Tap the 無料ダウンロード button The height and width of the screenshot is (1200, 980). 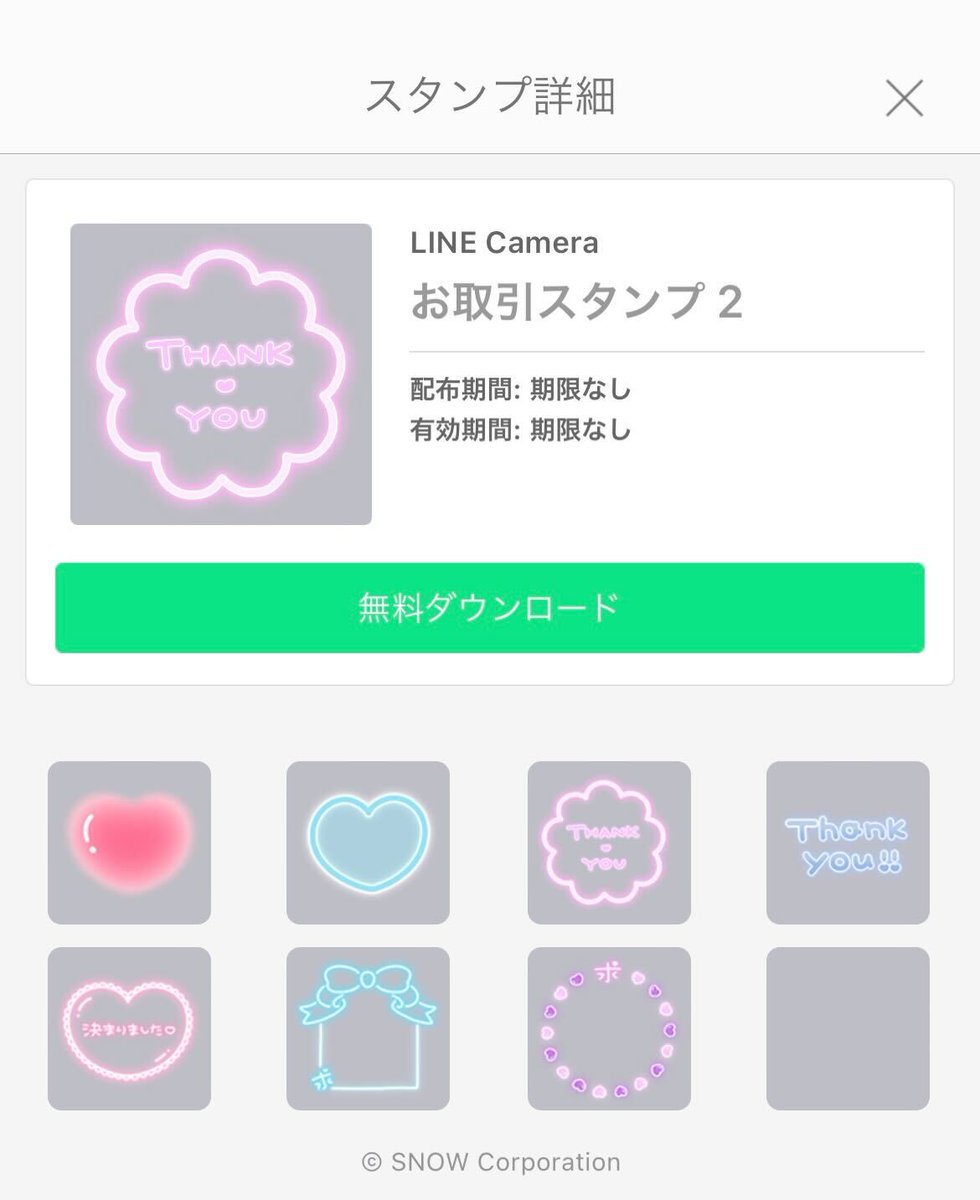490,608
